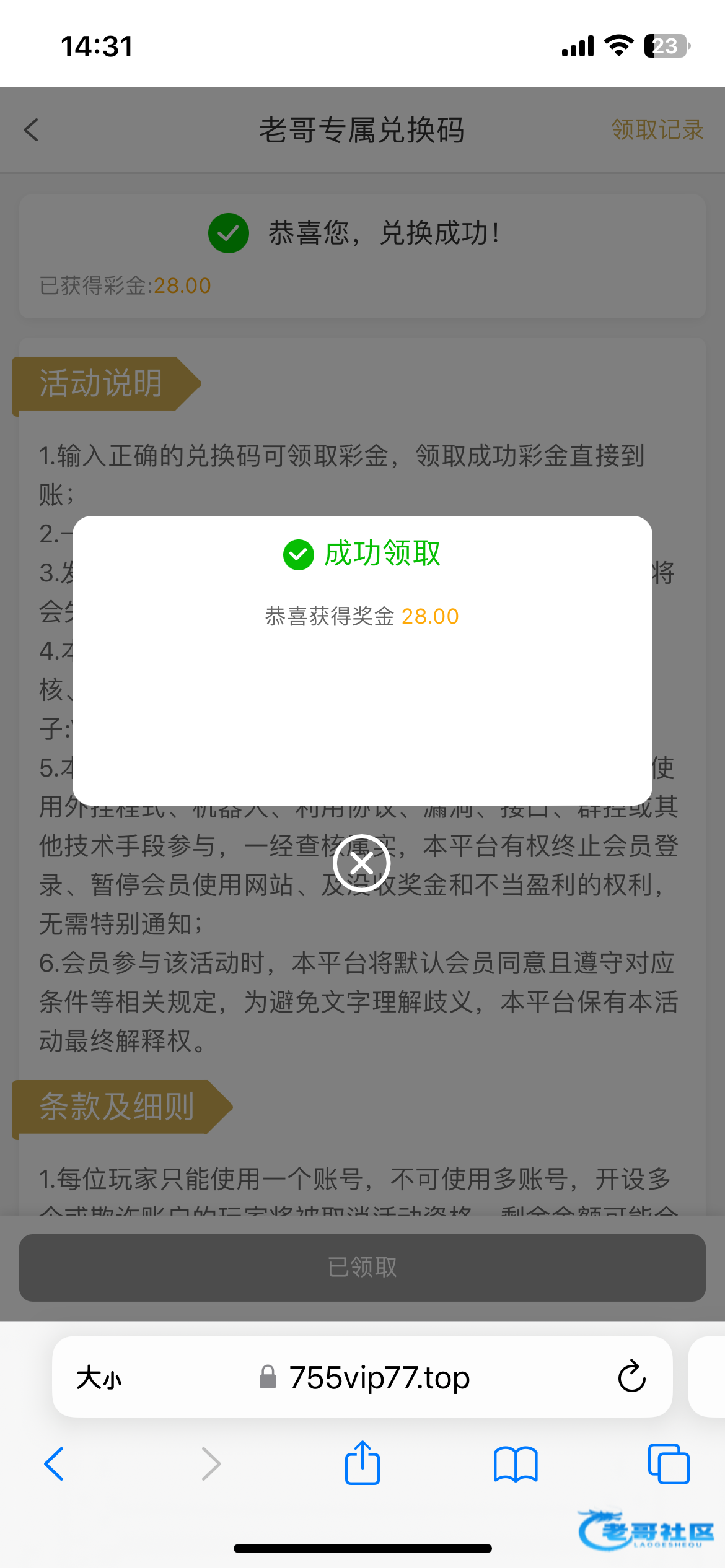Reload the 755vip77.top page
Image resolution: width=725 pixels, height=1568 pixels.
click(x=631, y=1377)
